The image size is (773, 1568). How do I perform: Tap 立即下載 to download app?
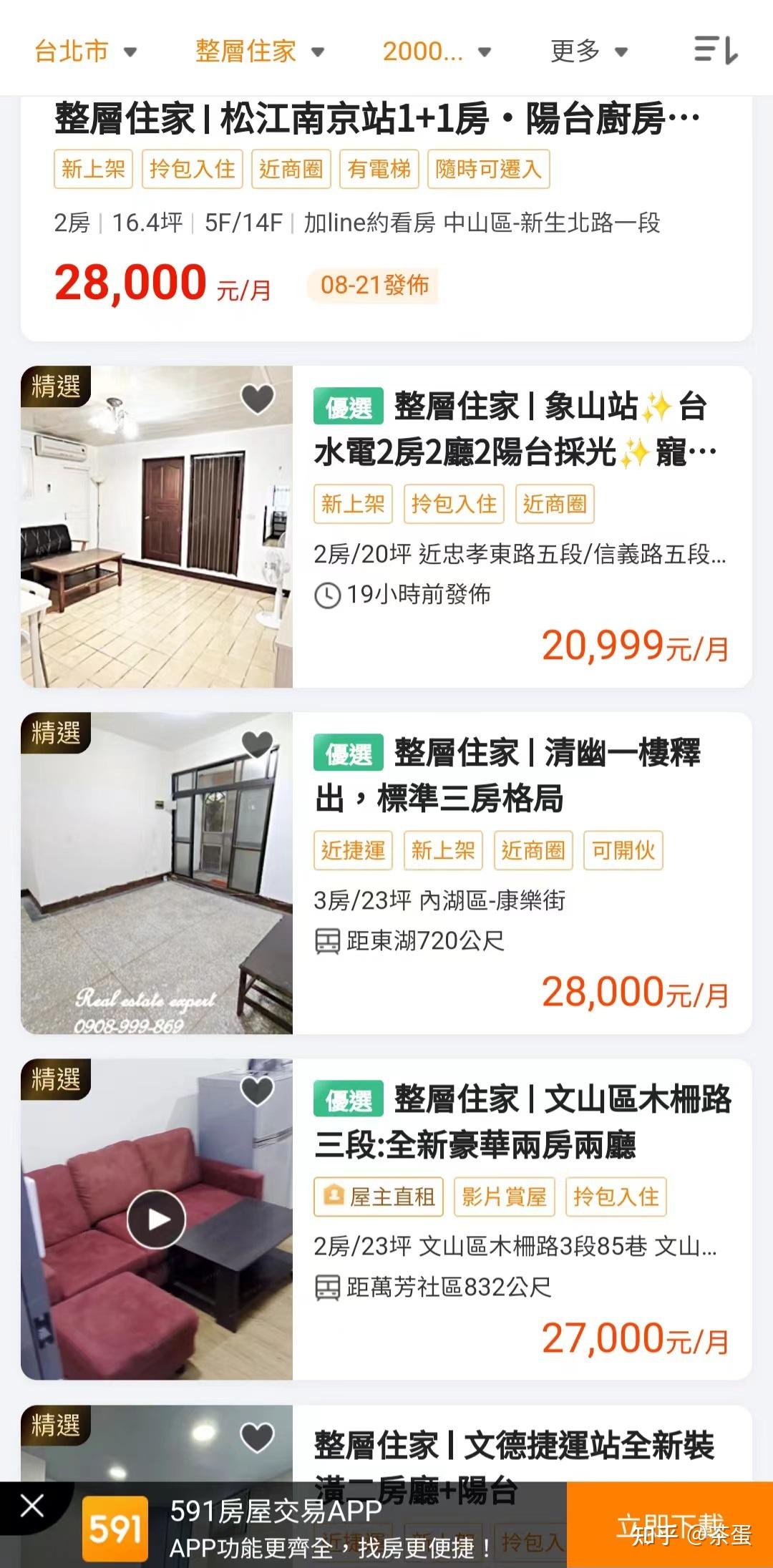pos(670,1525)
